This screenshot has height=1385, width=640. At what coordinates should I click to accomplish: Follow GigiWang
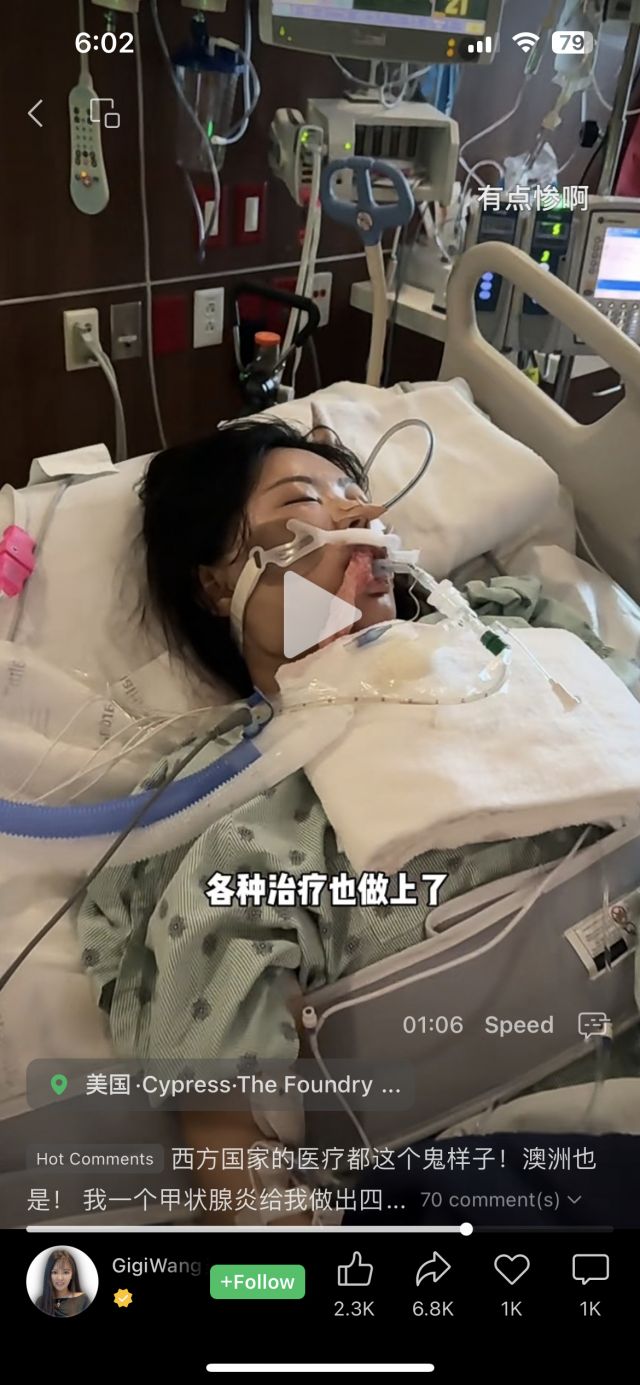257,1282
